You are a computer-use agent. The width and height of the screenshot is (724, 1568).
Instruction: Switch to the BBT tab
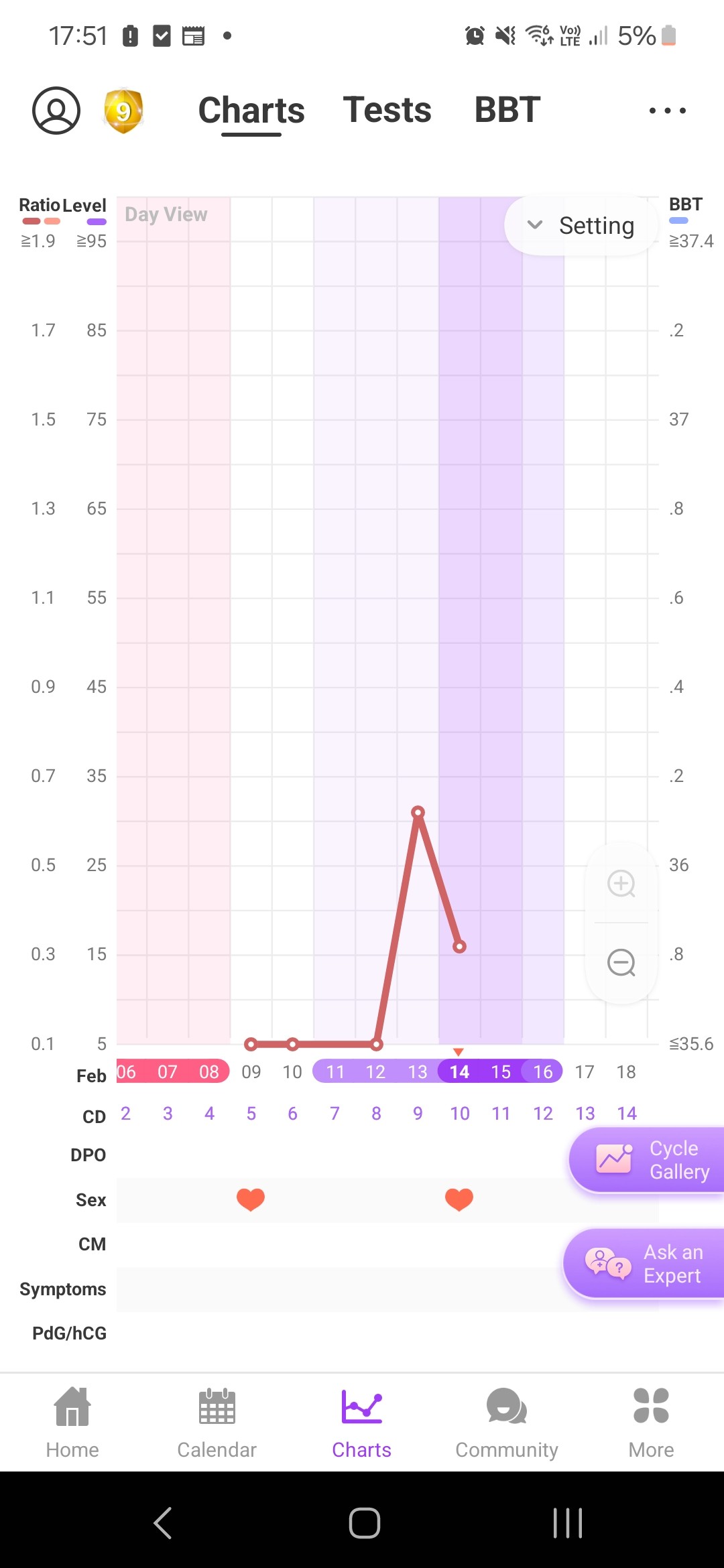507,110
